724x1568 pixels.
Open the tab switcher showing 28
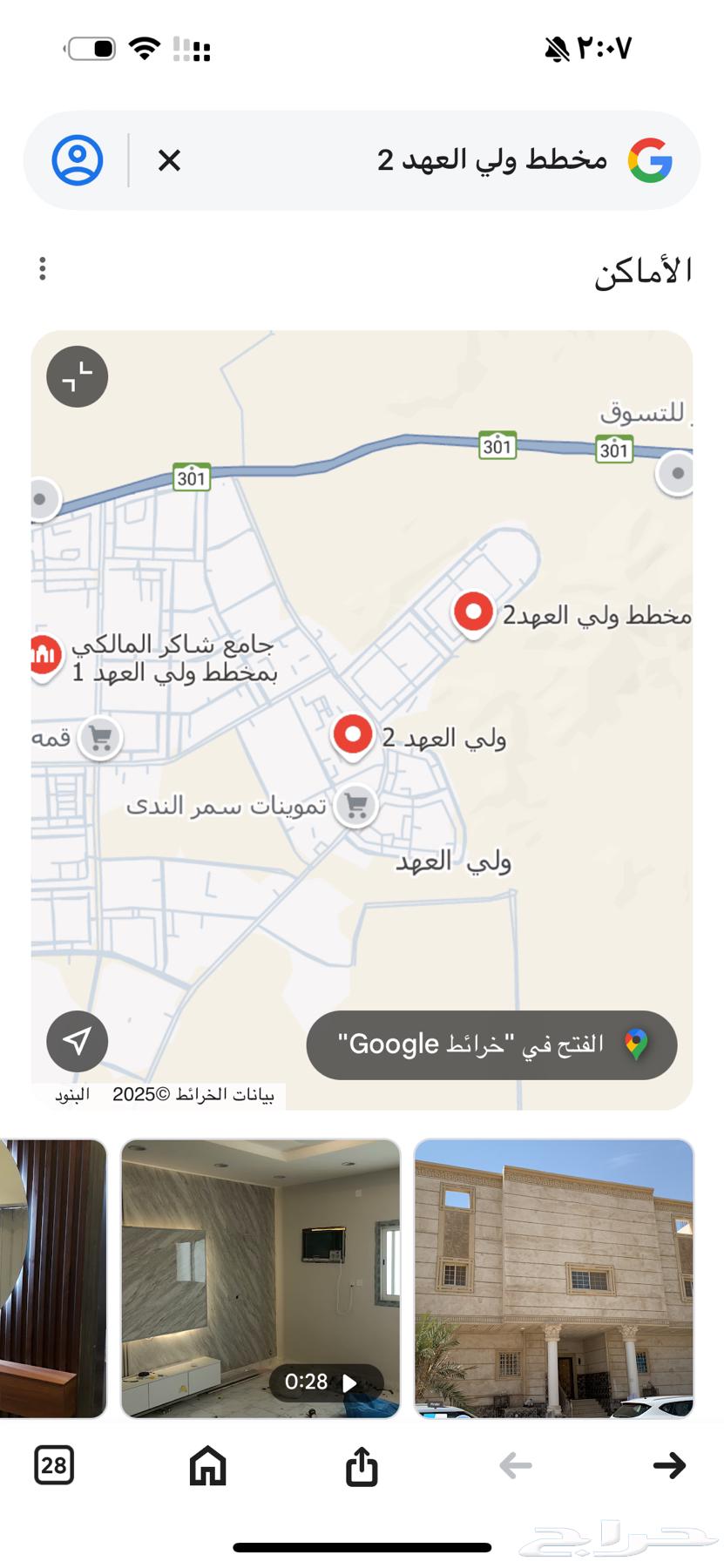53,1465
